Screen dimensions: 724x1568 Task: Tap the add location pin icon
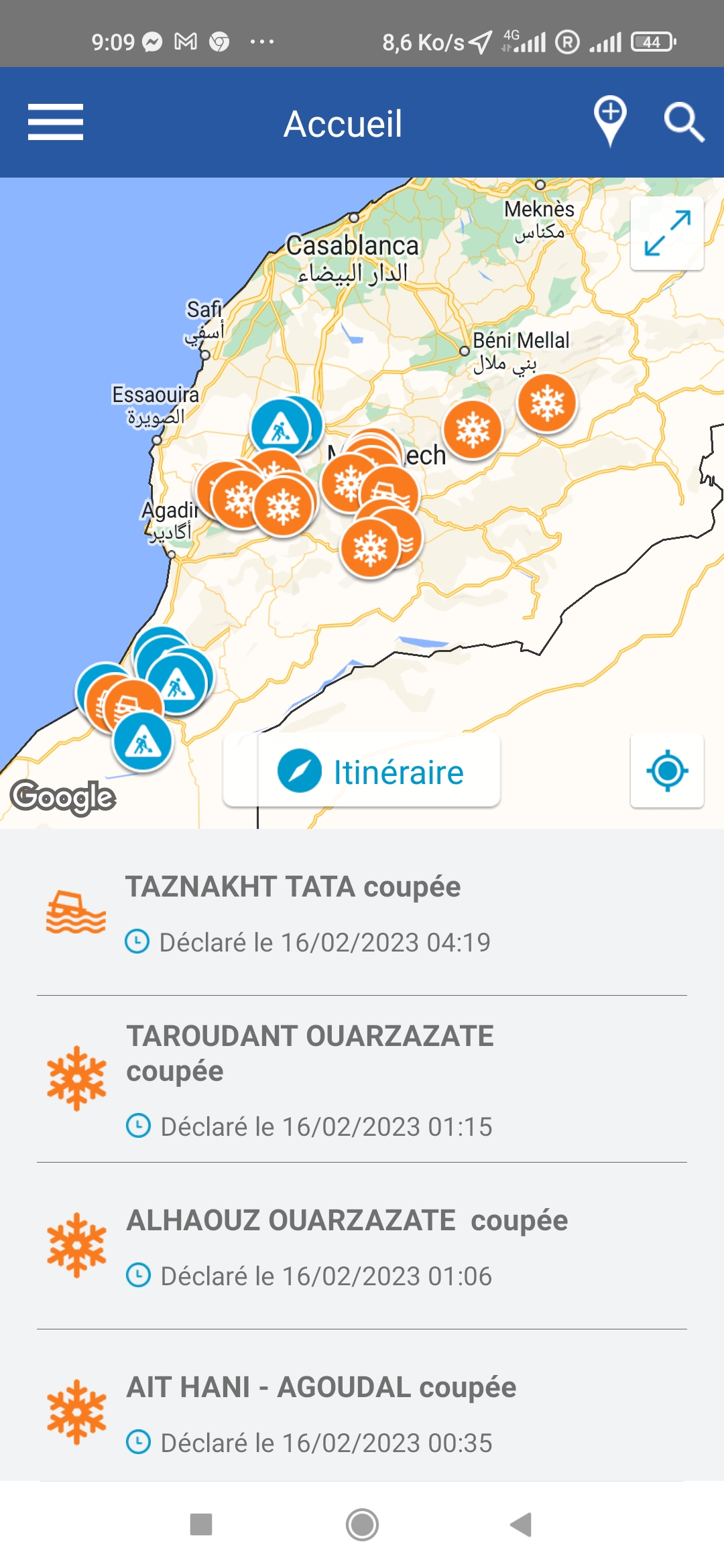[610, 121]
